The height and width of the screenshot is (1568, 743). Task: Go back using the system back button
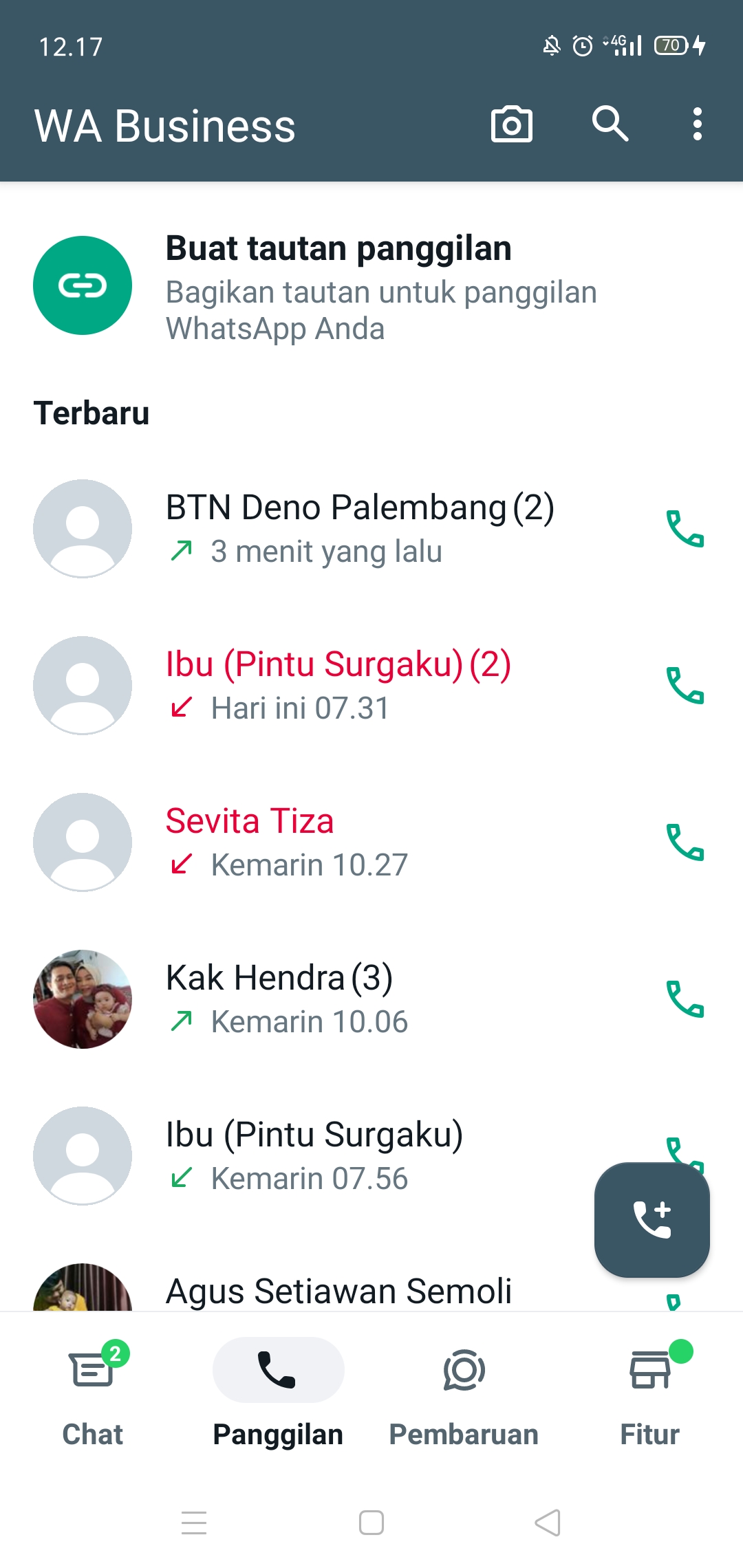(548, 1523)
